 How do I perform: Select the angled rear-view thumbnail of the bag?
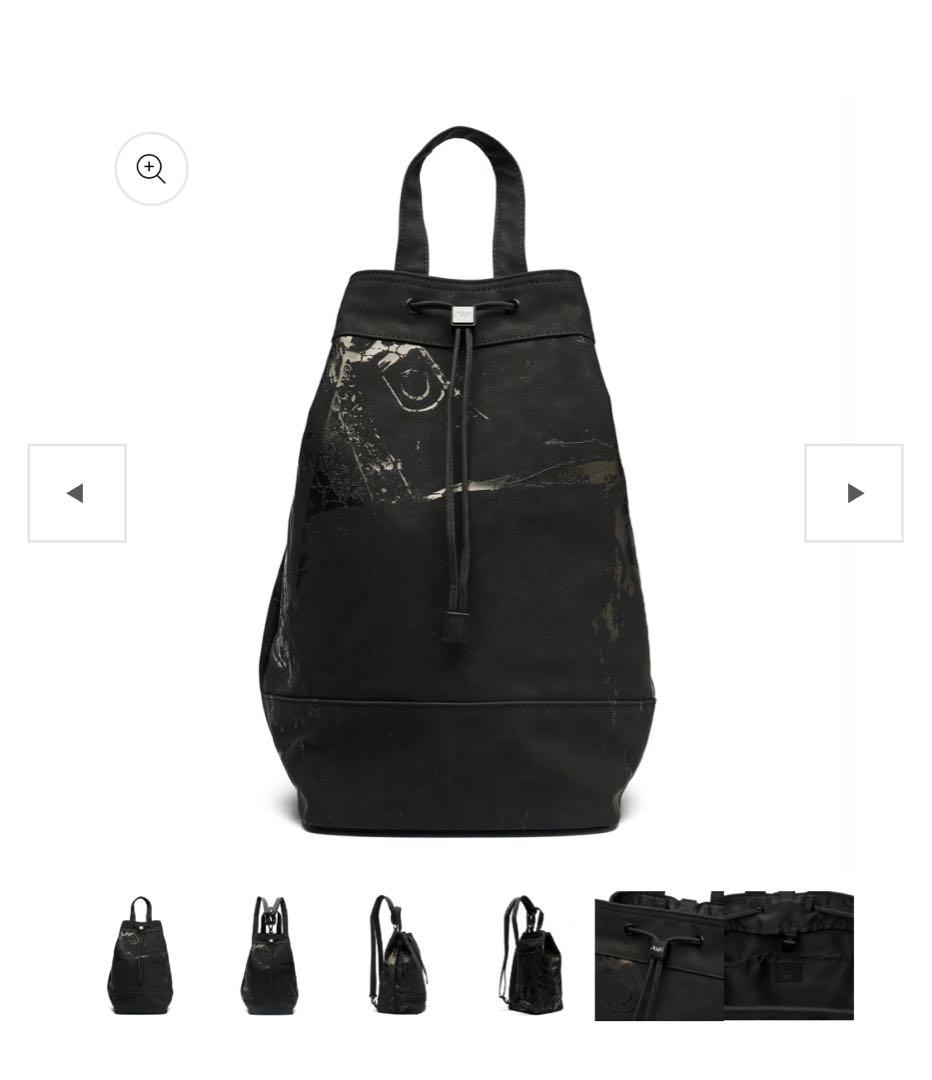click(x=531, y=955)
